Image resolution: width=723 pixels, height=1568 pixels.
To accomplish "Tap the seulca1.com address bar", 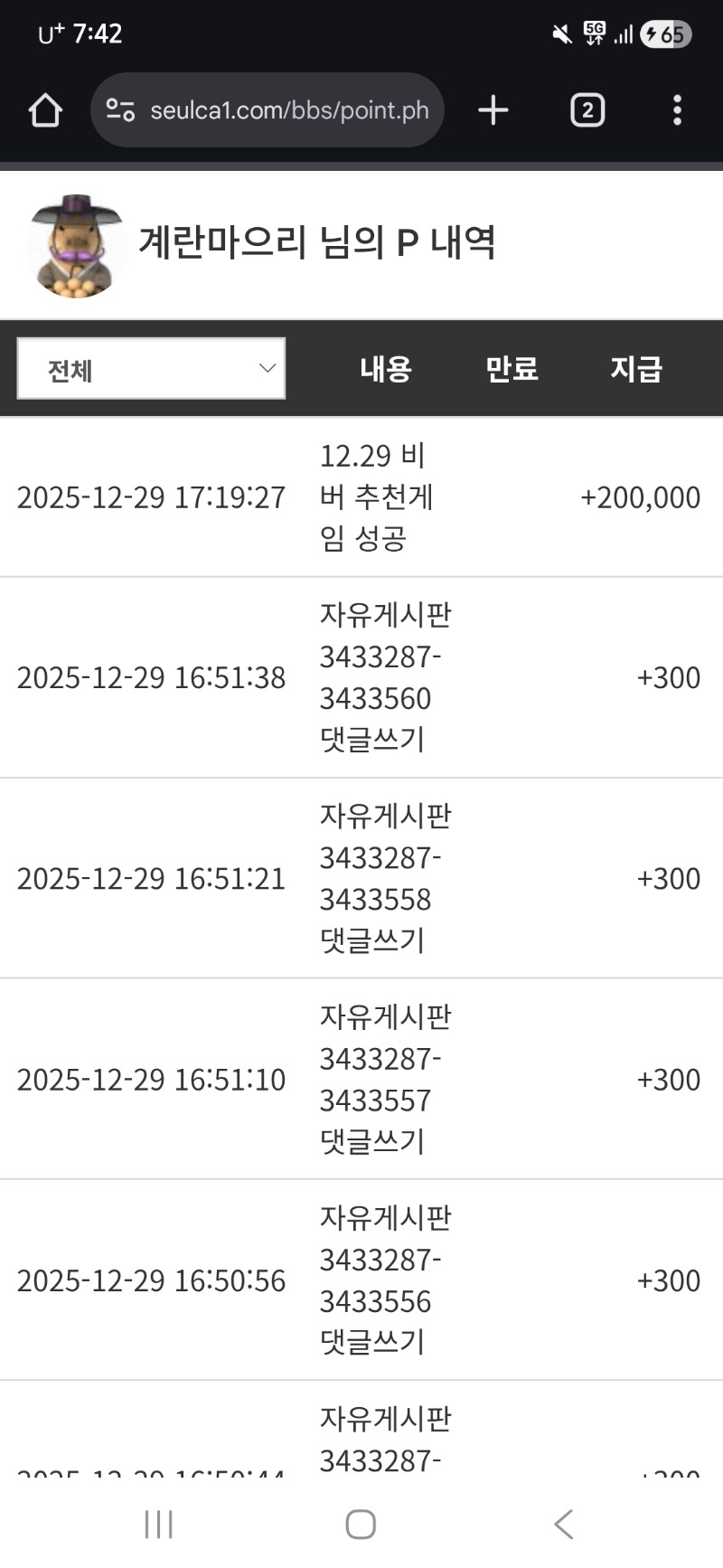I will (x=289, y=110).
